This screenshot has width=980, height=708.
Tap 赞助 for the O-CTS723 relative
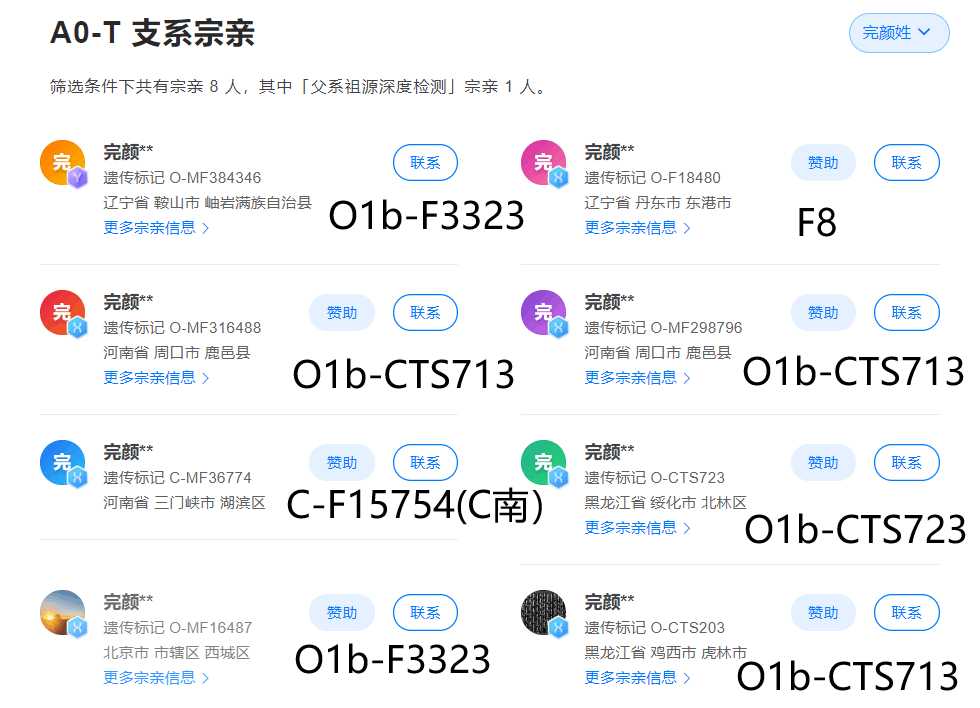[x=823, y=463]
